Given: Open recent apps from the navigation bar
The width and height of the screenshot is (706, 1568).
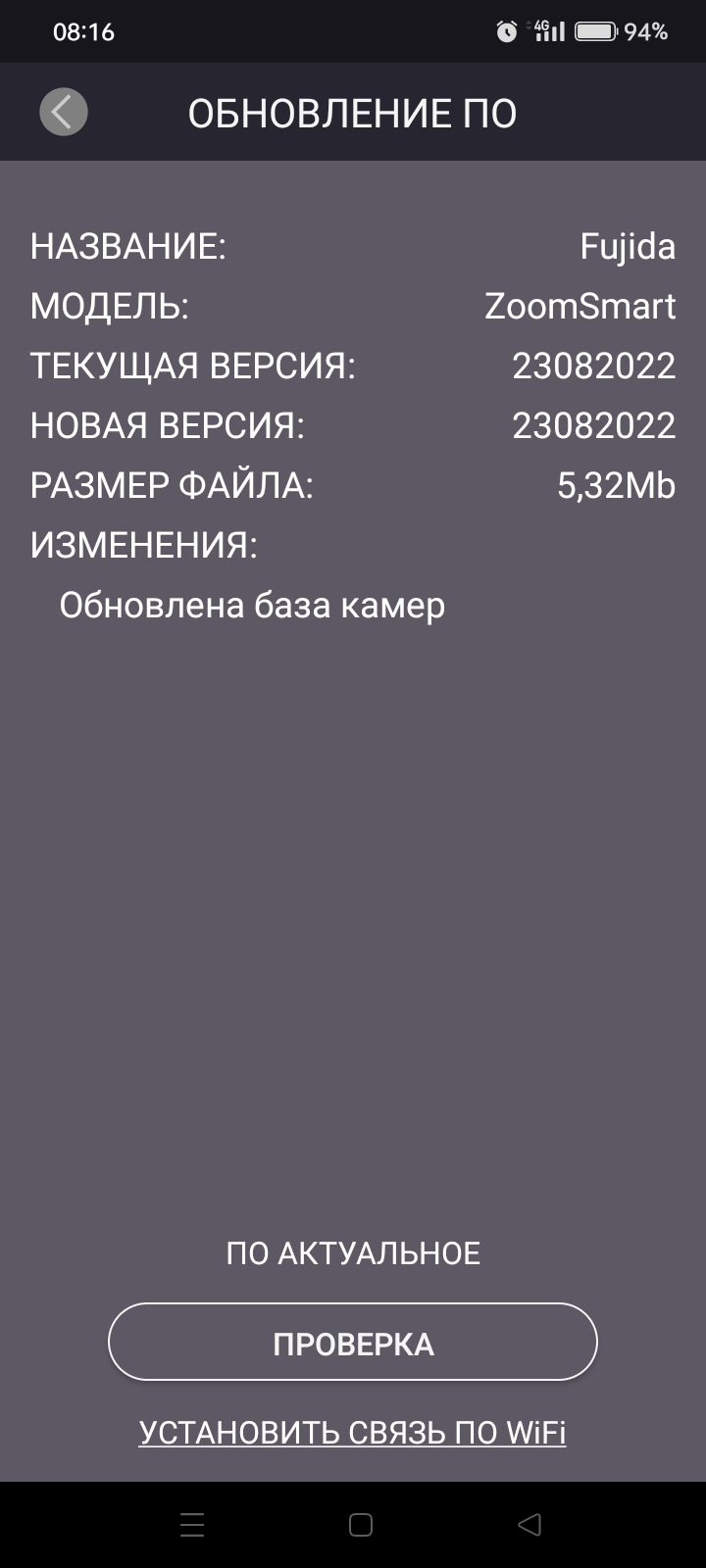Looking at the screenshot, I should [x=191, y=1524].
